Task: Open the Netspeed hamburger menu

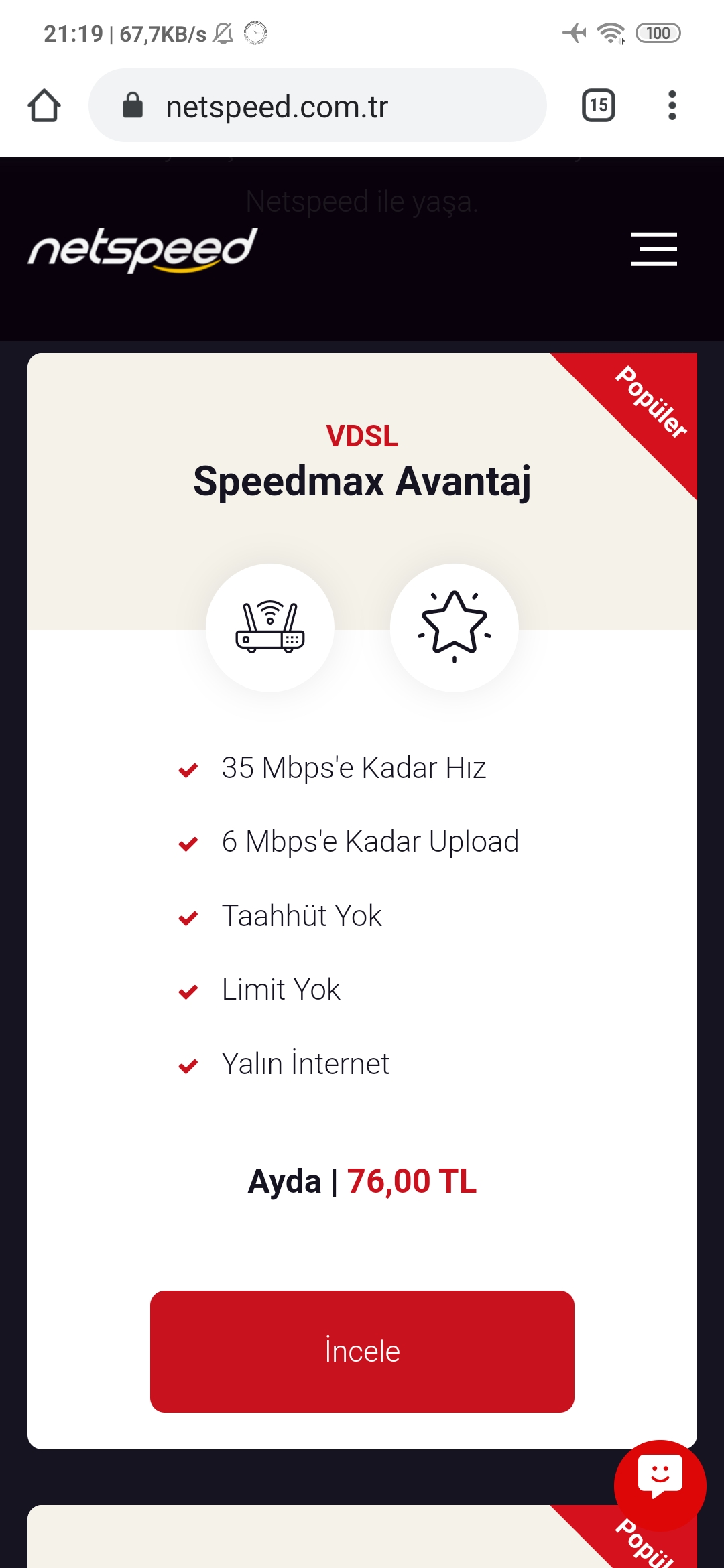Action: coord(654,249)
